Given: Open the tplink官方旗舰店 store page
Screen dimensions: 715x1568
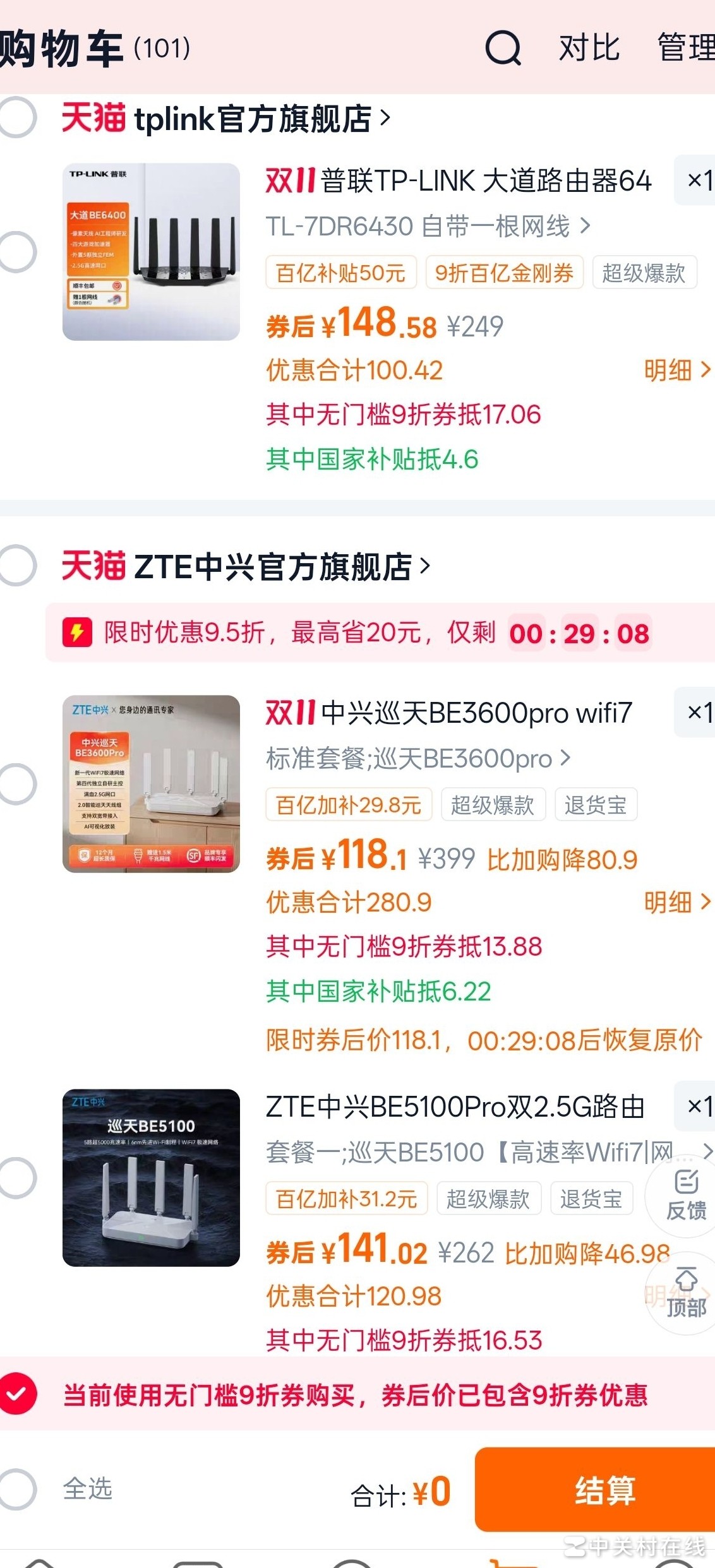Looking at the screenshot, I should point(253,119).
